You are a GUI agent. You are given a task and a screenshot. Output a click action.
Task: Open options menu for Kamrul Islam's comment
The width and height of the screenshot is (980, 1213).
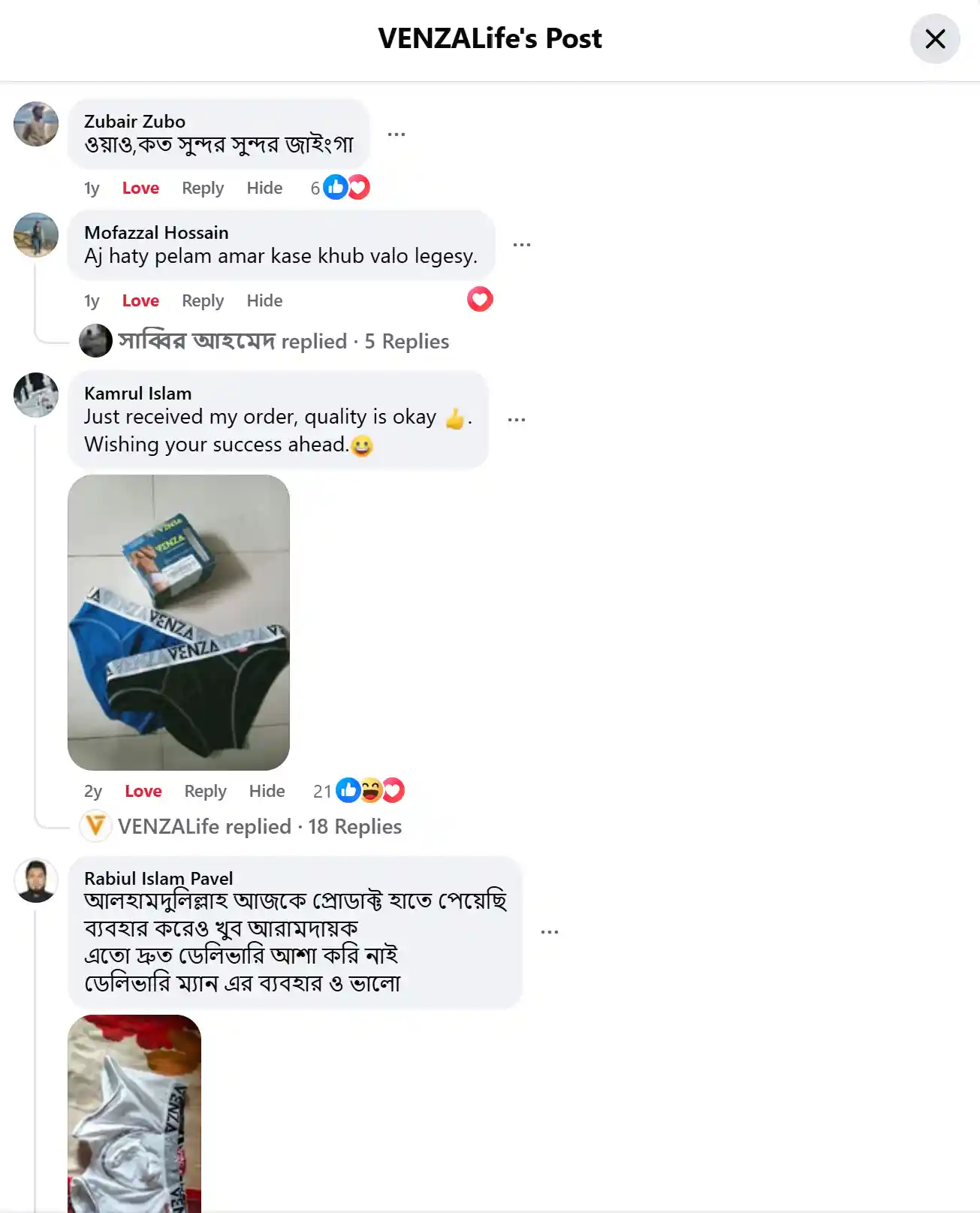pos(516,420)
